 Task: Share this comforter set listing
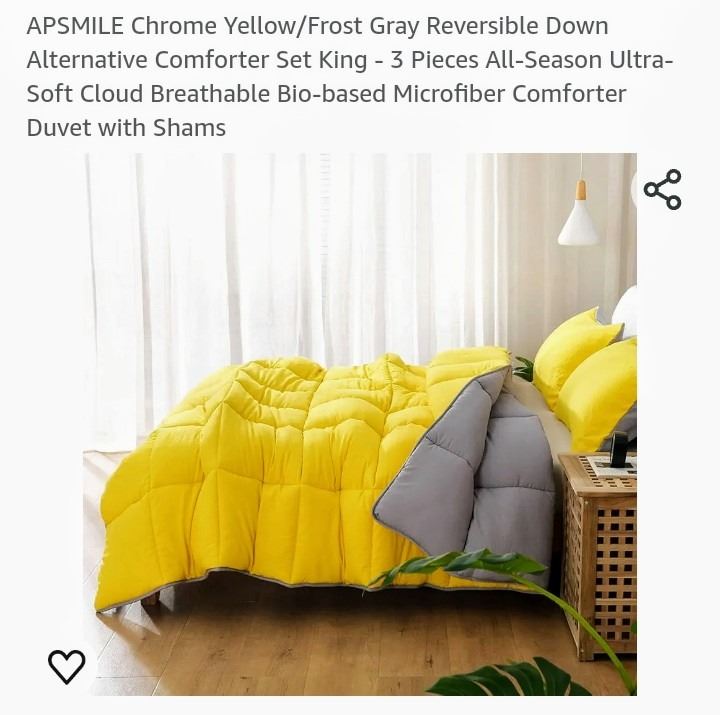[x=662, y=189]
